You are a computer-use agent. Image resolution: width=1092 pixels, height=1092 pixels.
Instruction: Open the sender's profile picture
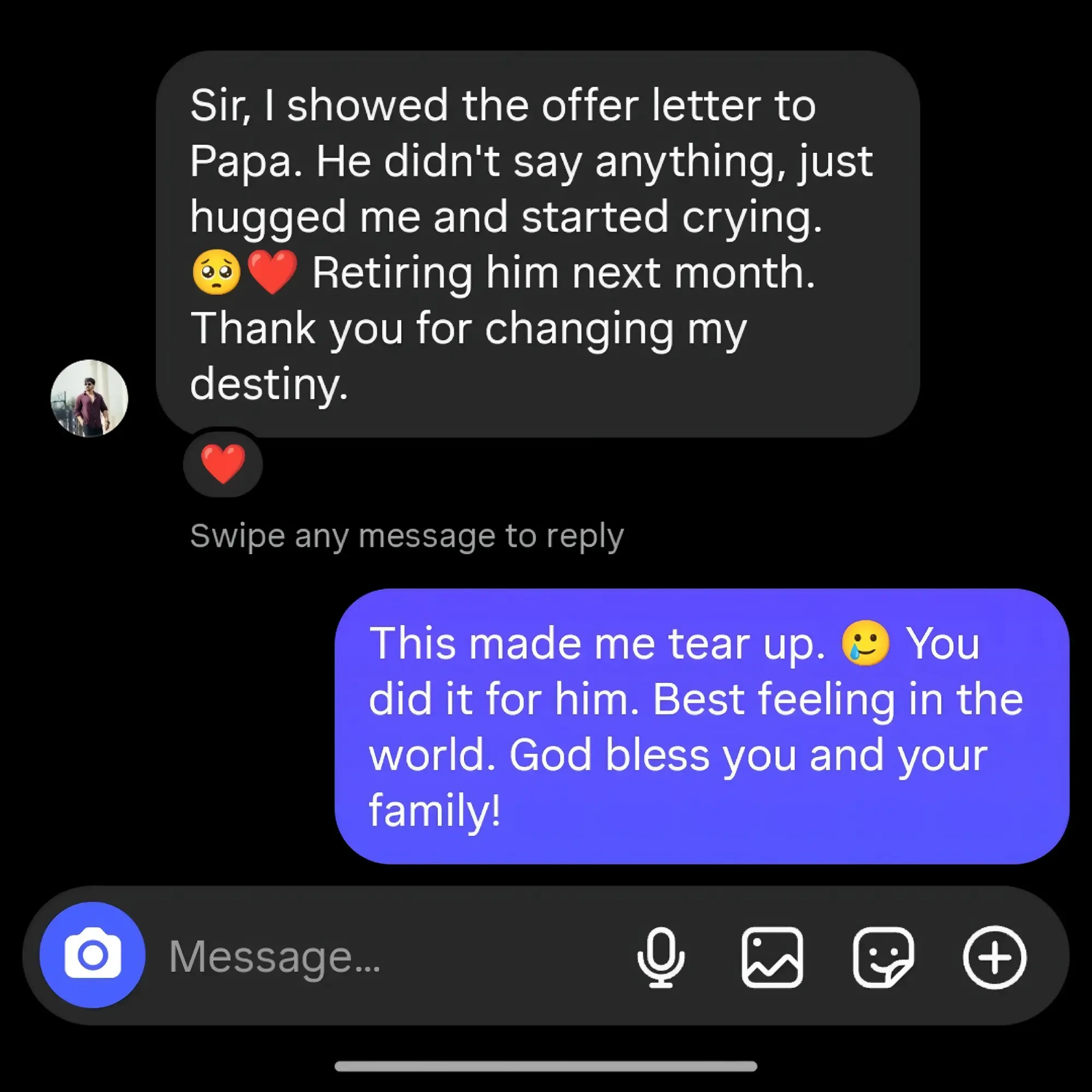(x=90, y=399)
